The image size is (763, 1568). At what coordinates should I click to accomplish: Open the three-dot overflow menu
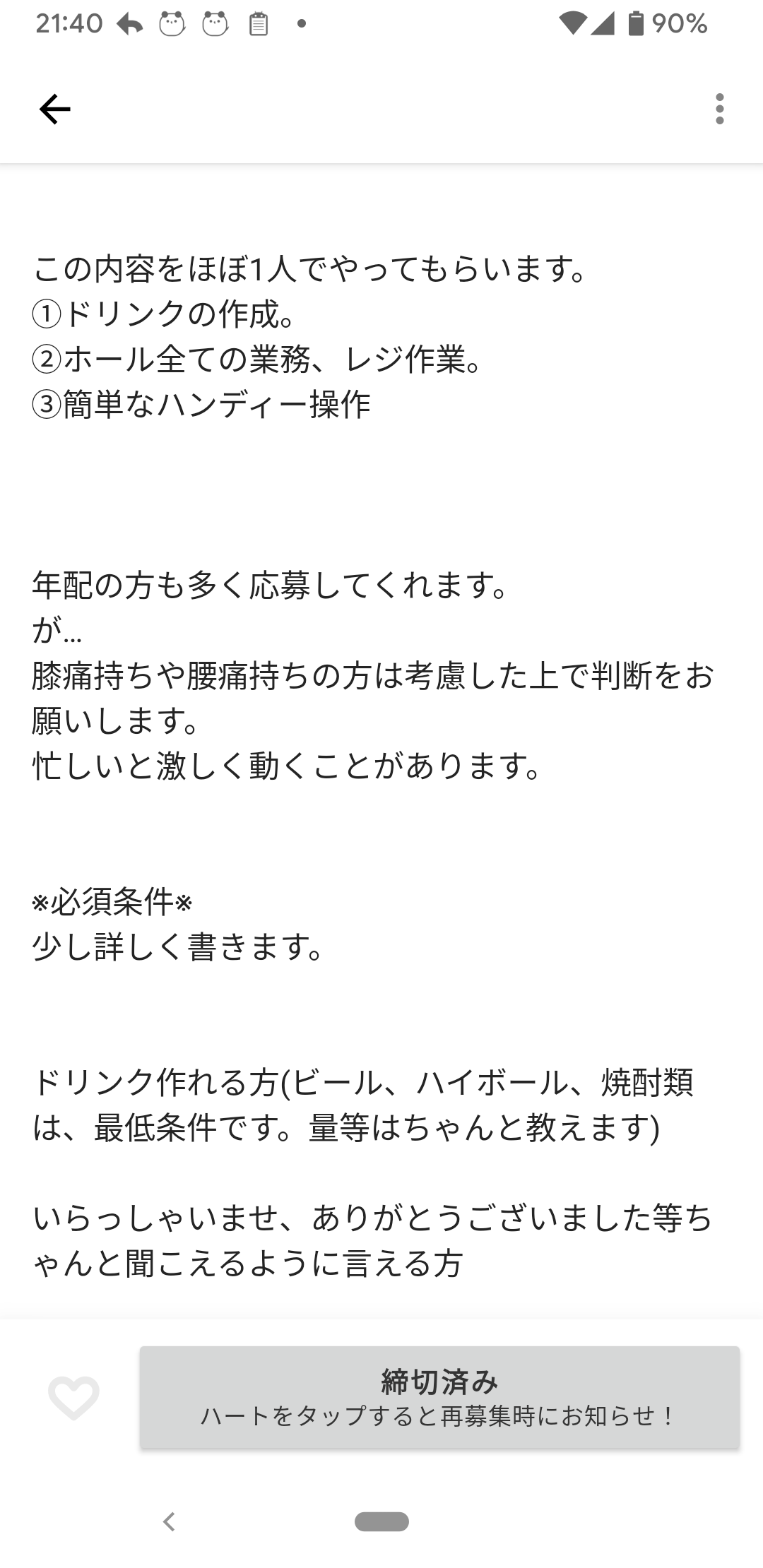tap(719, 109)
